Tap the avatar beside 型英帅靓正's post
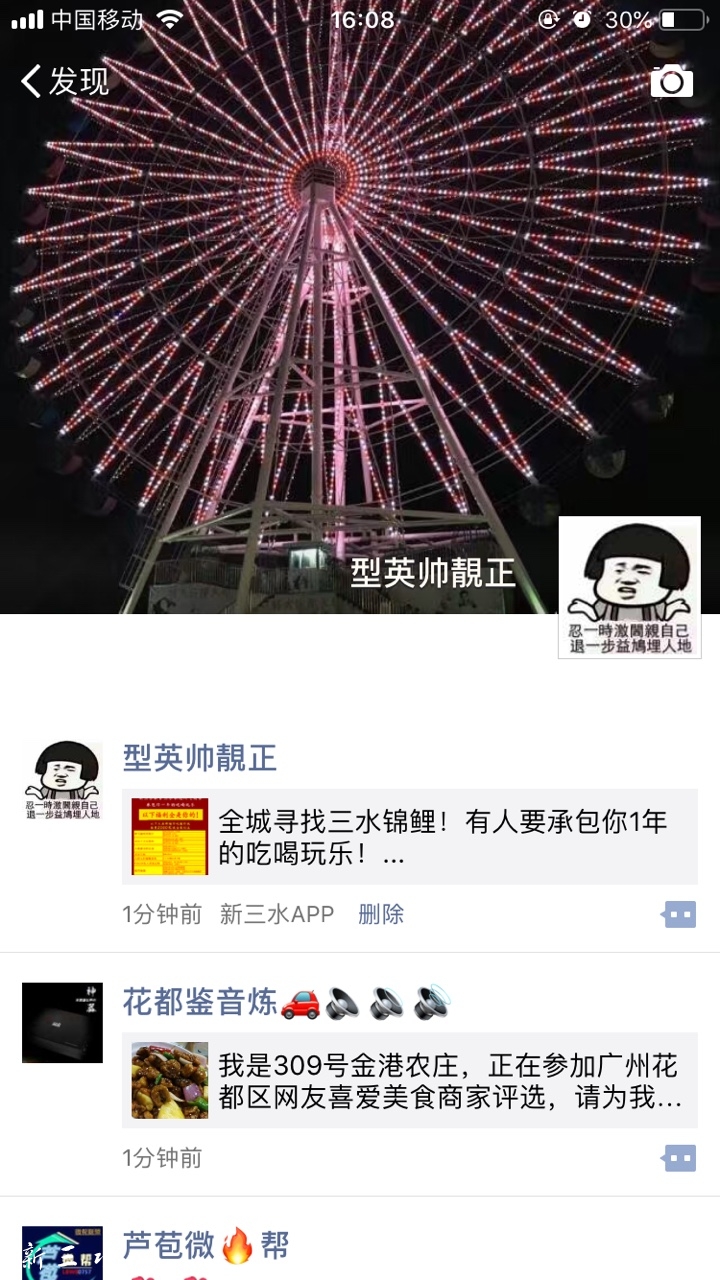 click(62, 781)
